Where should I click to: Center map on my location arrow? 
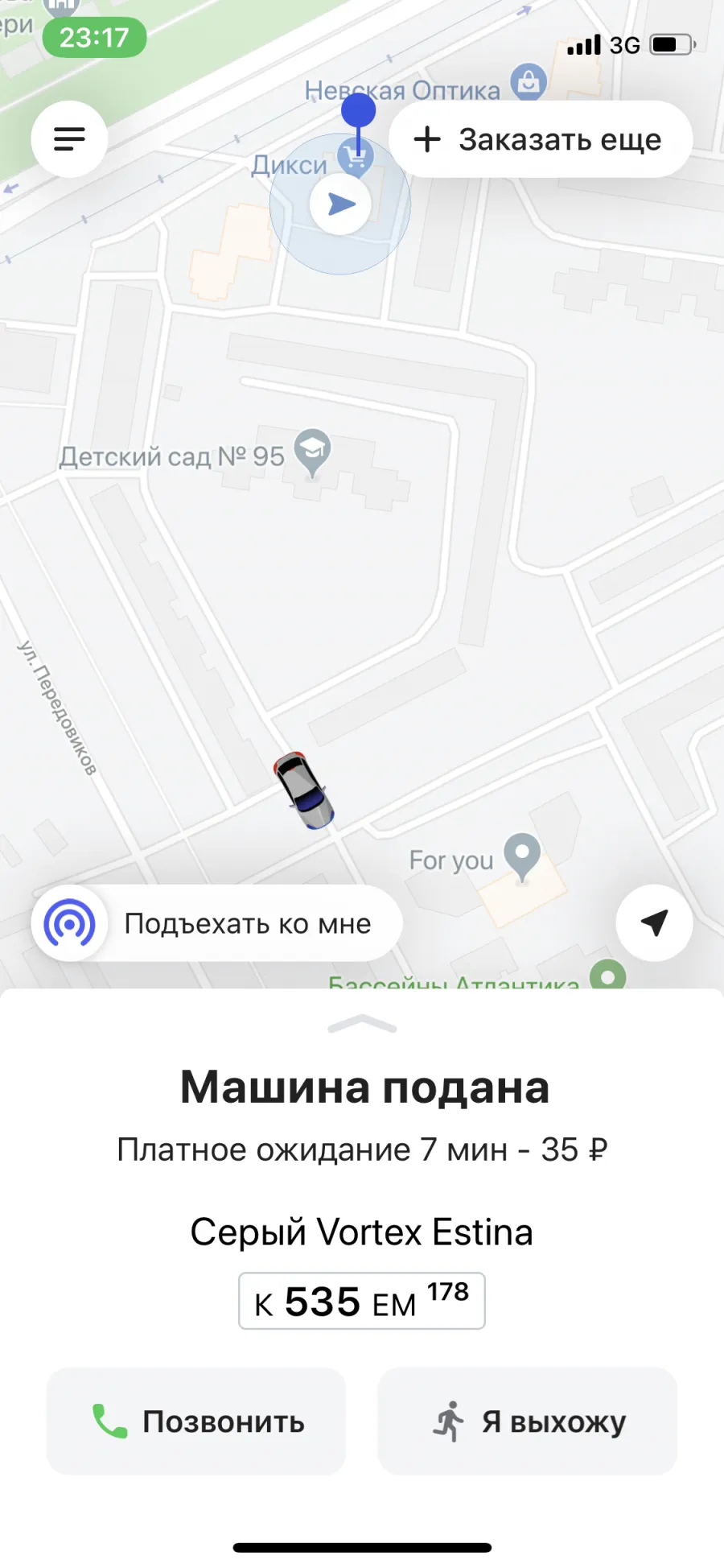[x=654, y=923]
